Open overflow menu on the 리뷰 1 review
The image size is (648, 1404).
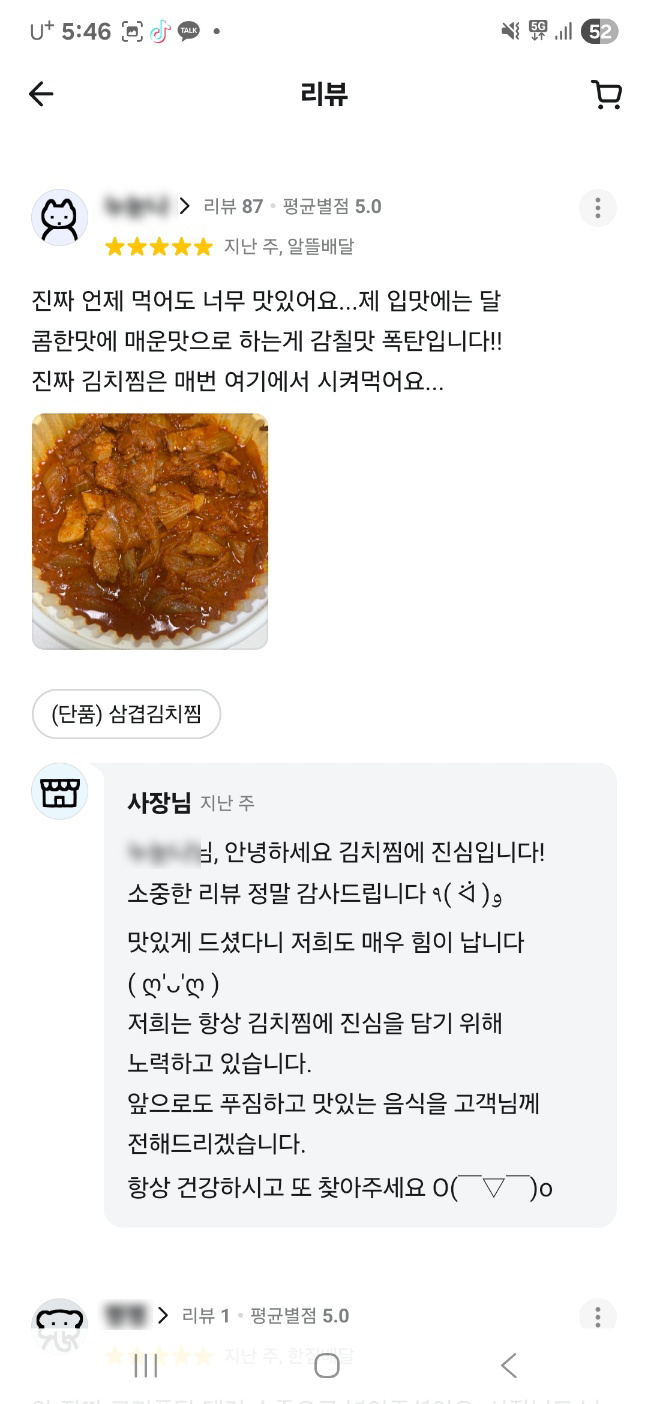coord(598,1316)
